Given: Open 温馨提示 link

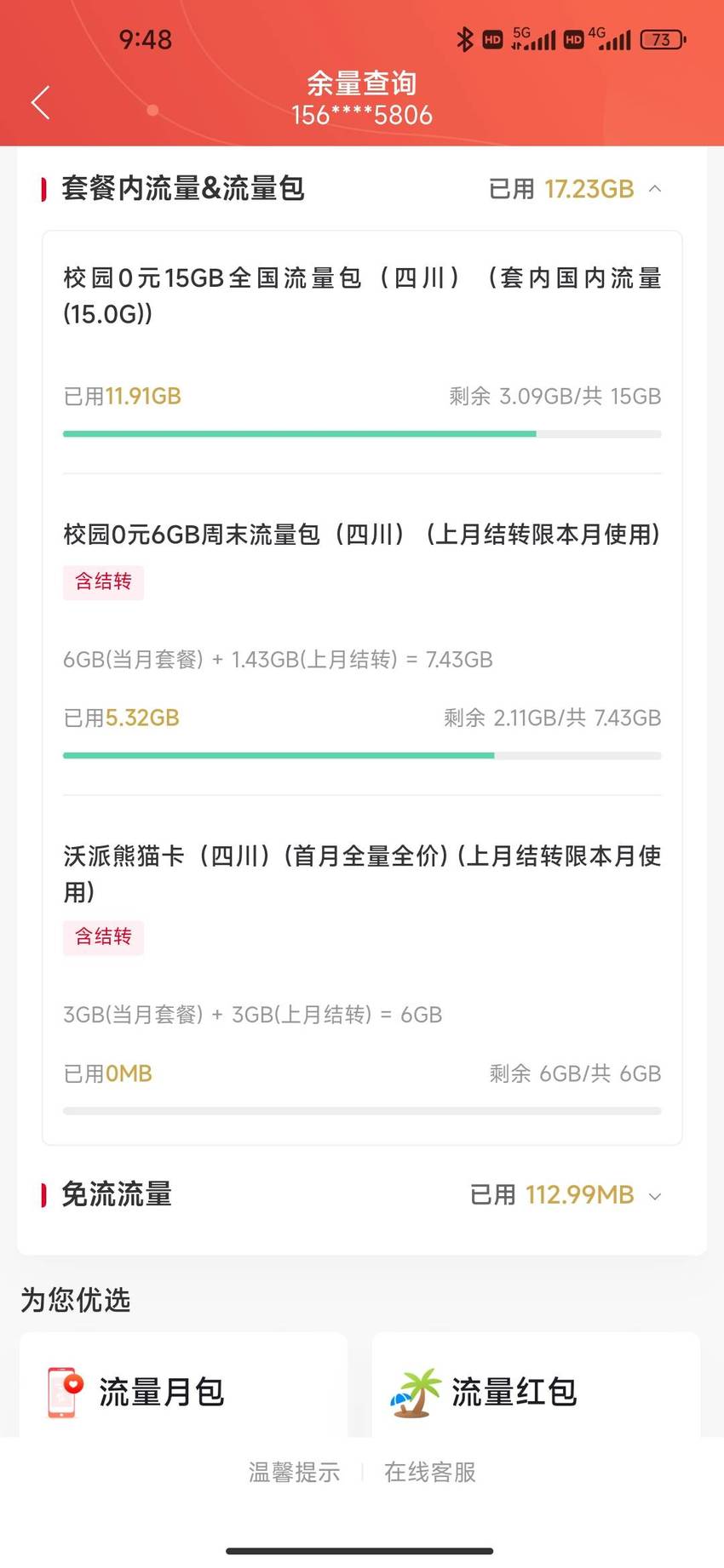Looking at the screenshot, I should (x=294, y=1472).
